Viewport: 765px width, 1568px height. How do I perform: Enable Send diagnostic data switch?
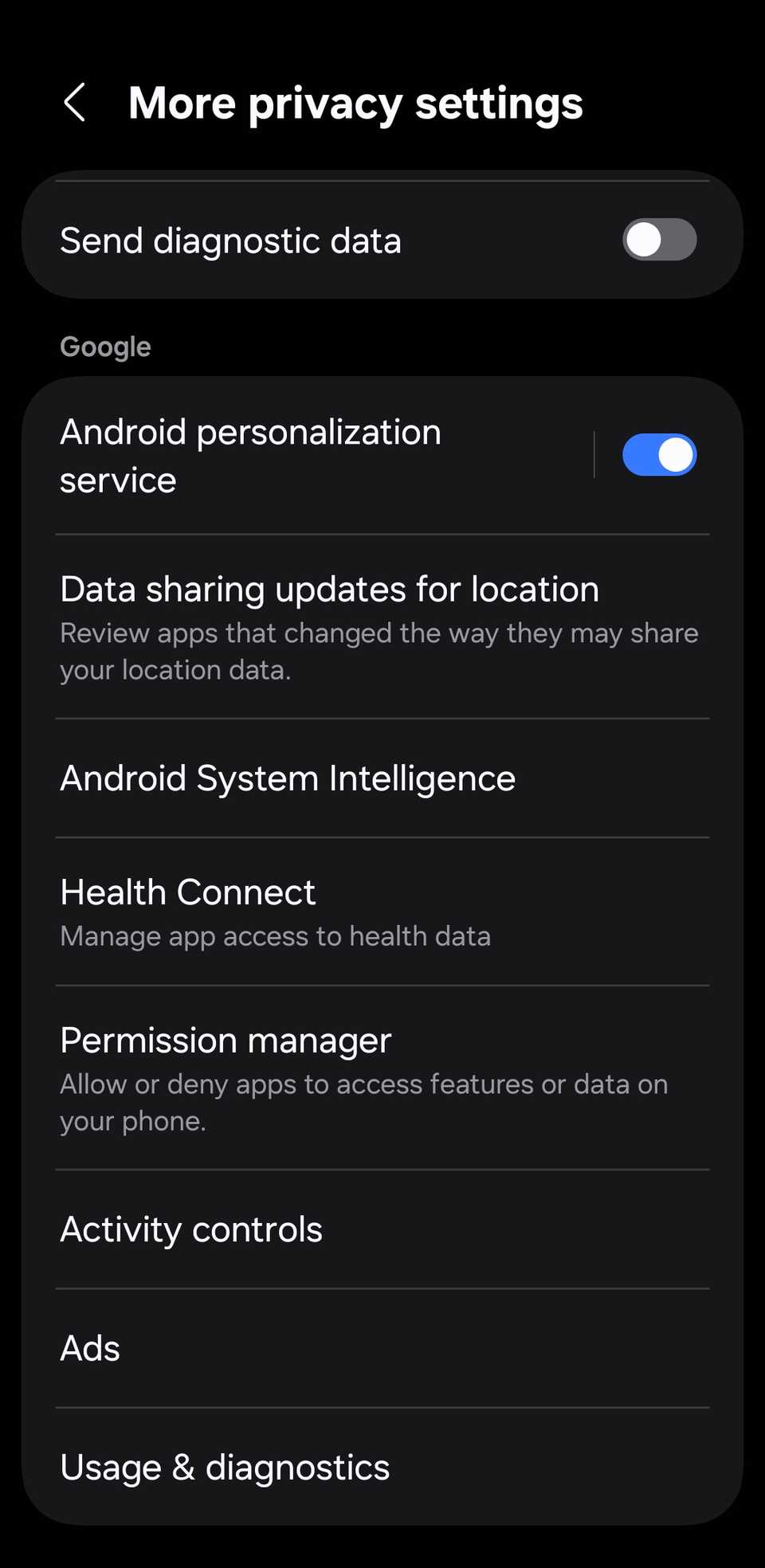pos(659,240)
